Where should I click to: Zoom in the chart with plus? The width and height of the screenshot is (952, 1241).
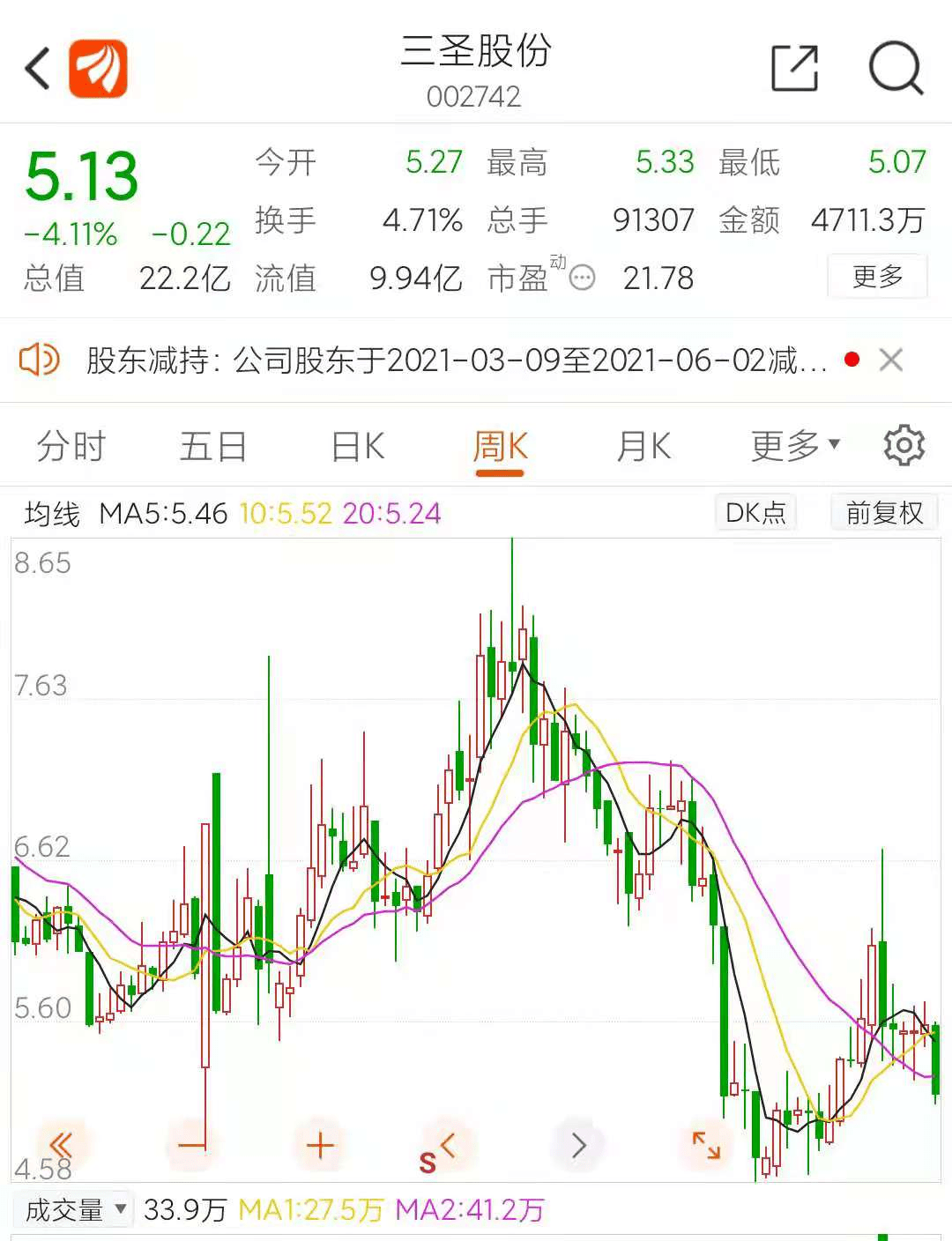[320, 1145]
